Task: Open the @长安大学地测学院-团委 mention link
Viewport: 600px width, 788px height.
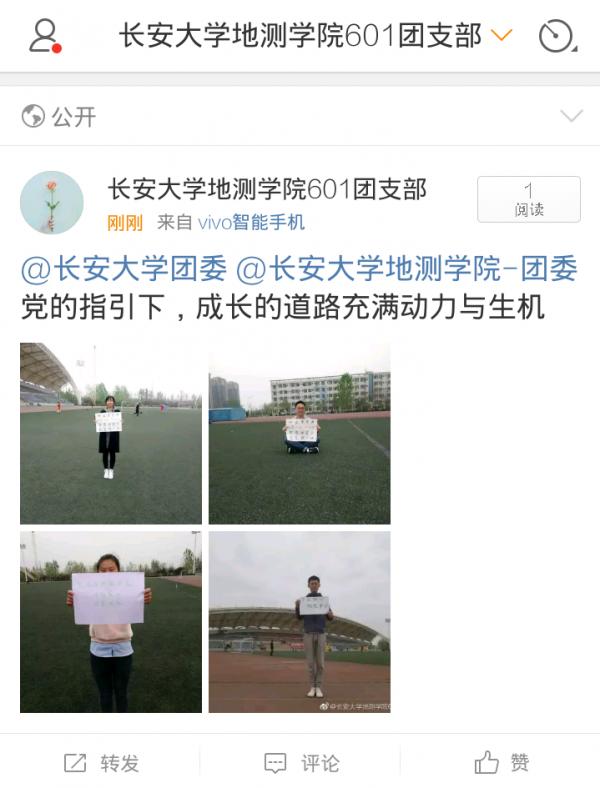Action: point(407,268)
